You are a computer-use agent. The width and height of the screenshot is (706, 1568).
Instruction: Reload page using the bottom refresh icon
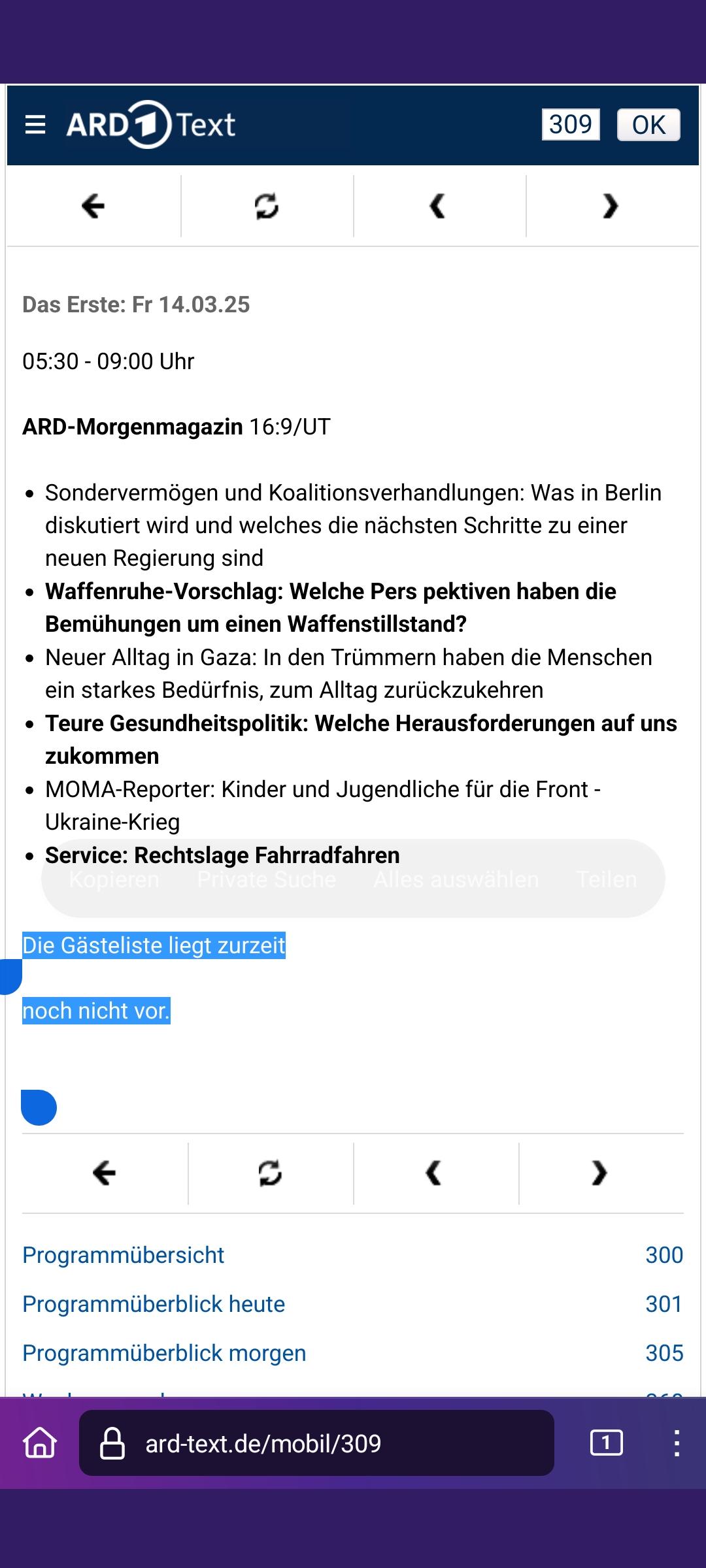coord(270,1173)
